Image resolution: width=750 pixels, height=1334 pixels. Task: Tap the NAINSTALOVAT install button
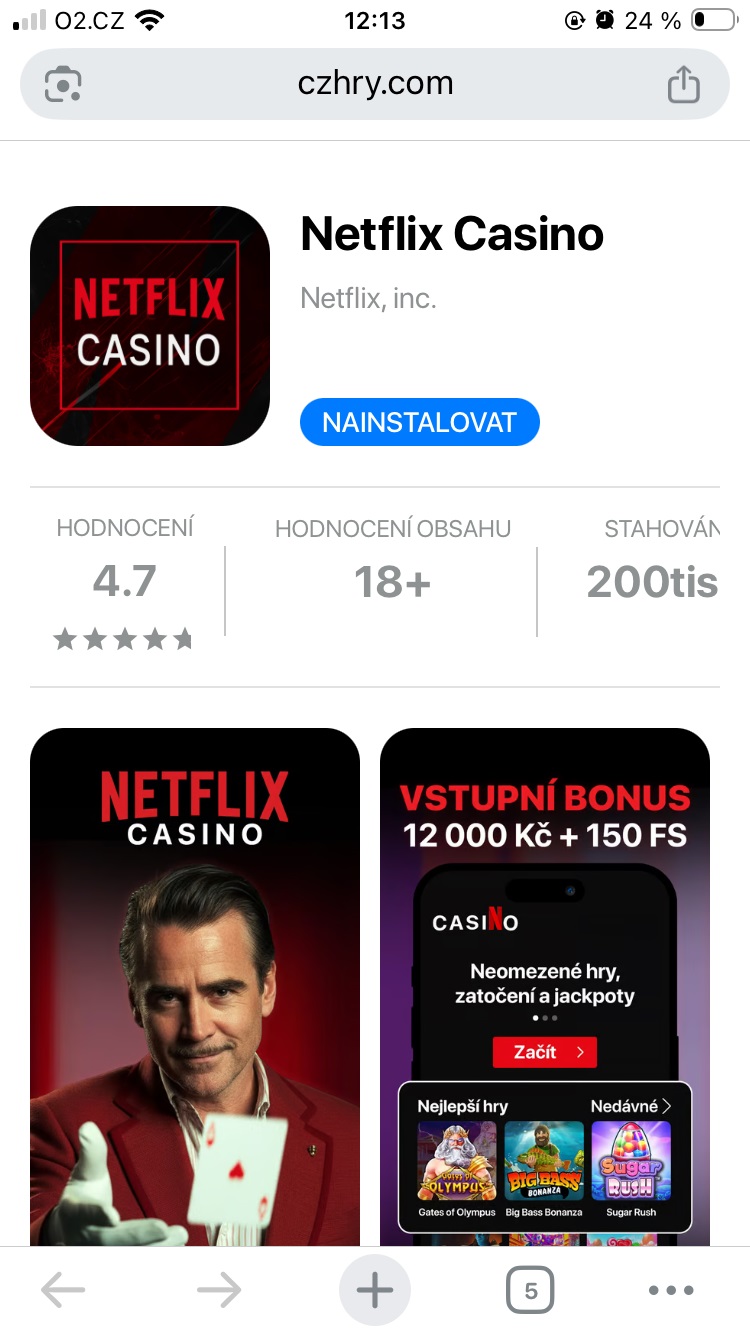[x=419, y=423]
